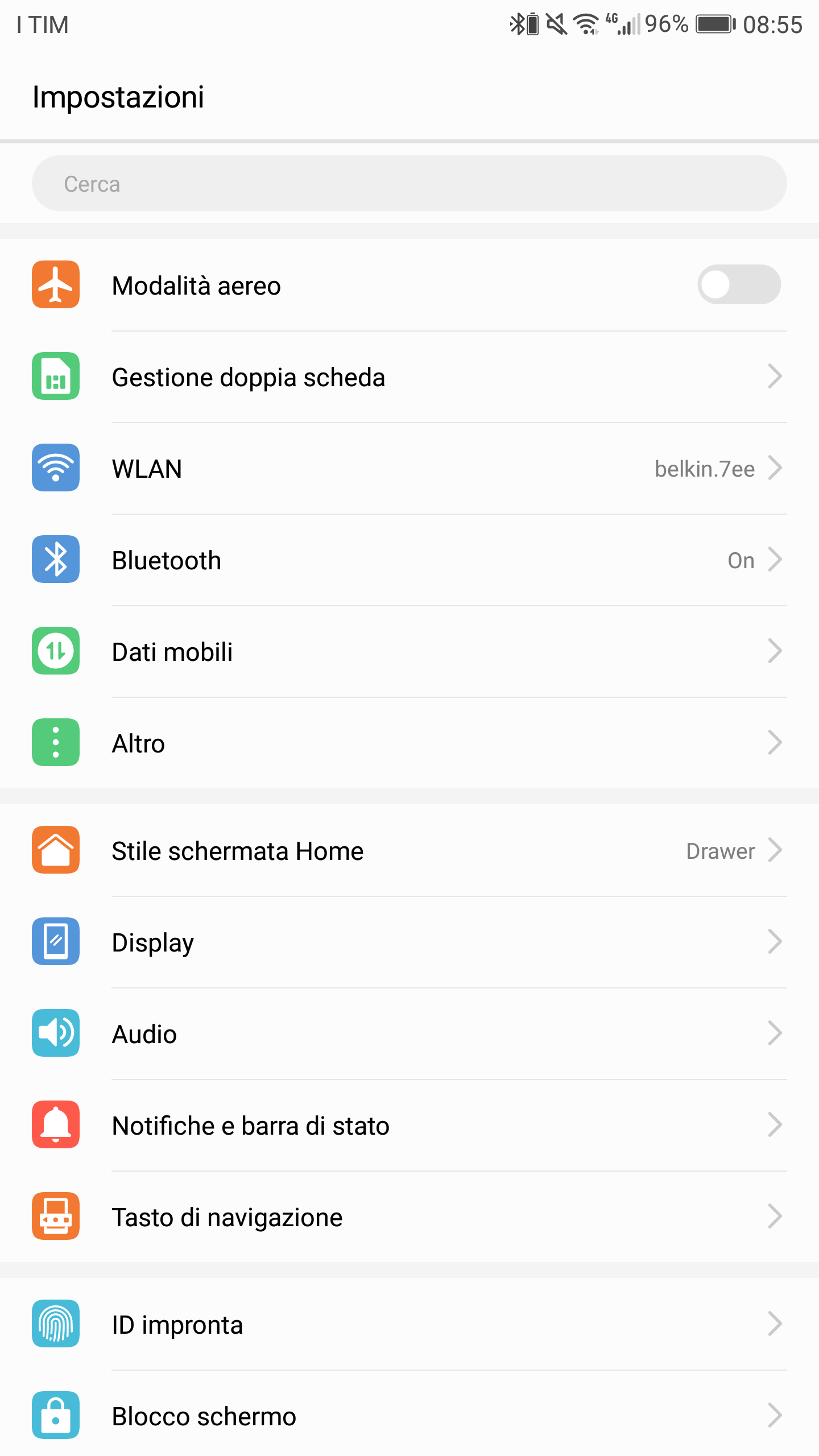Image resolution: width=819 pixels, height=1456 pixels.
Task: Open Display settings
Action: coord(409,942)
